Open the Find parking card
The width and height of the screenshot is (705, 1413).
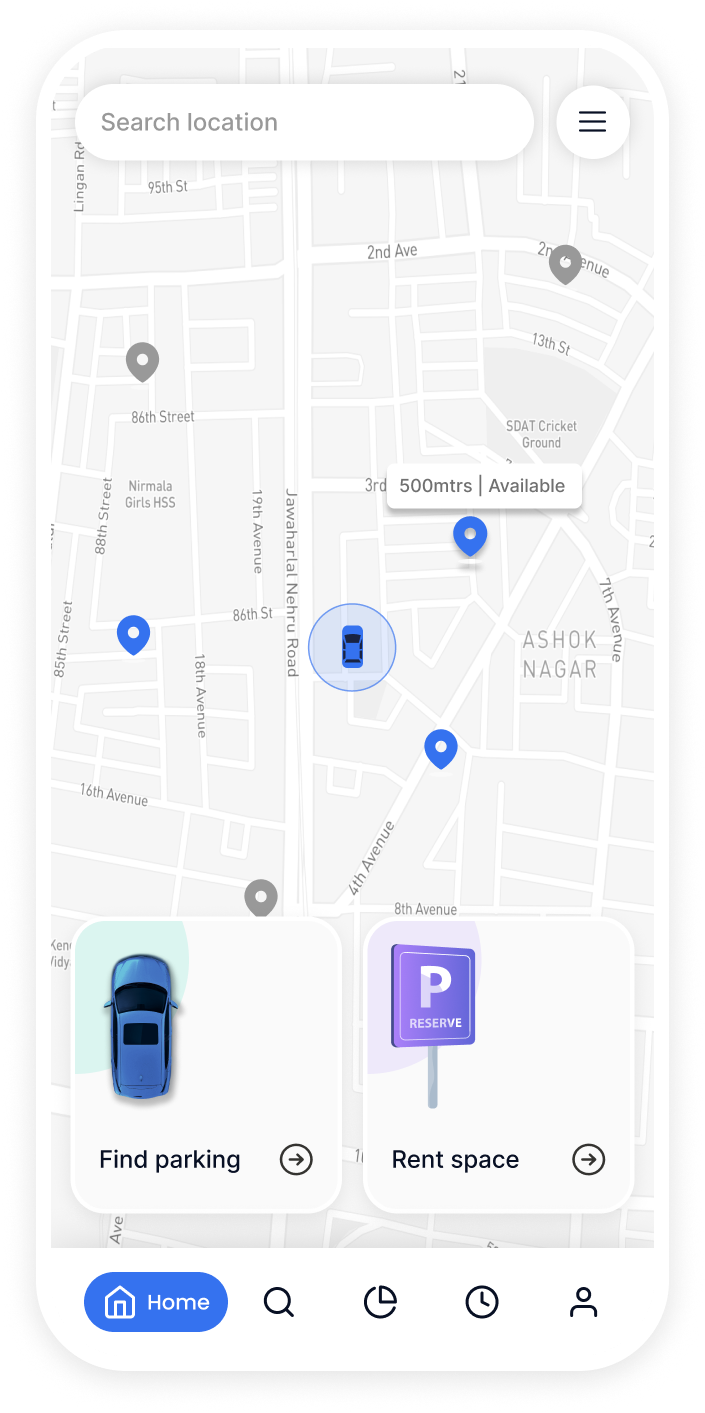(206, 1066)
